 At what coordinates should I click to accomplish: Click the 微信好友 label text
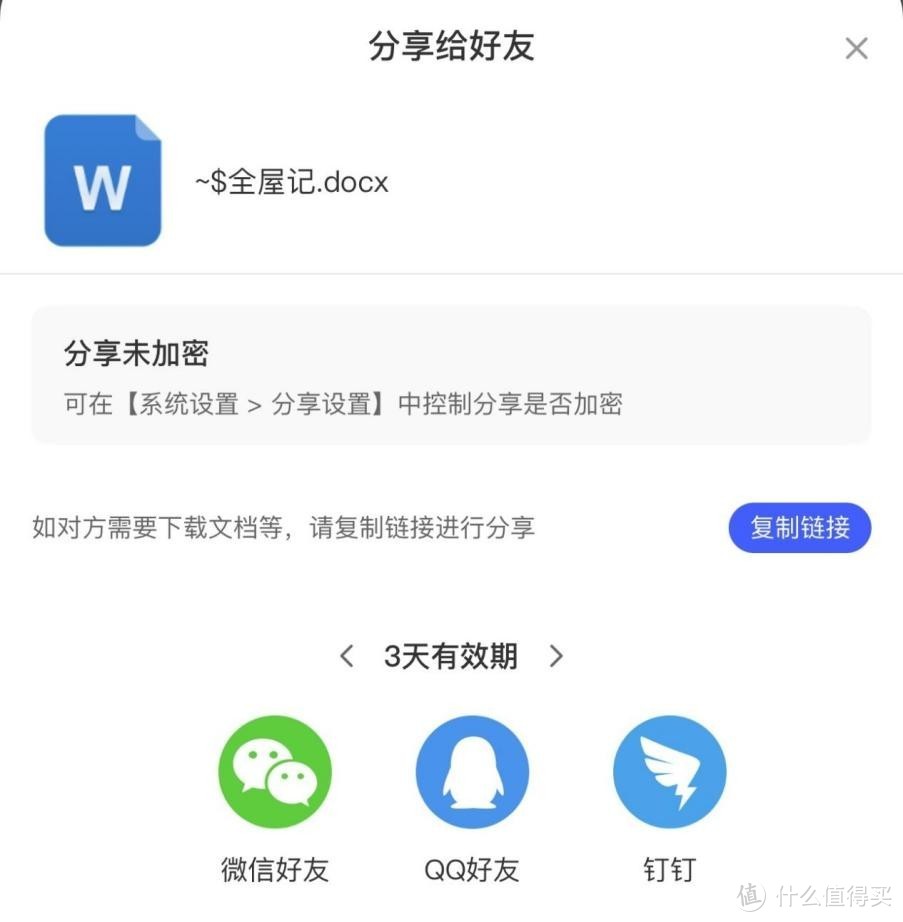click(x=274, y=869)
